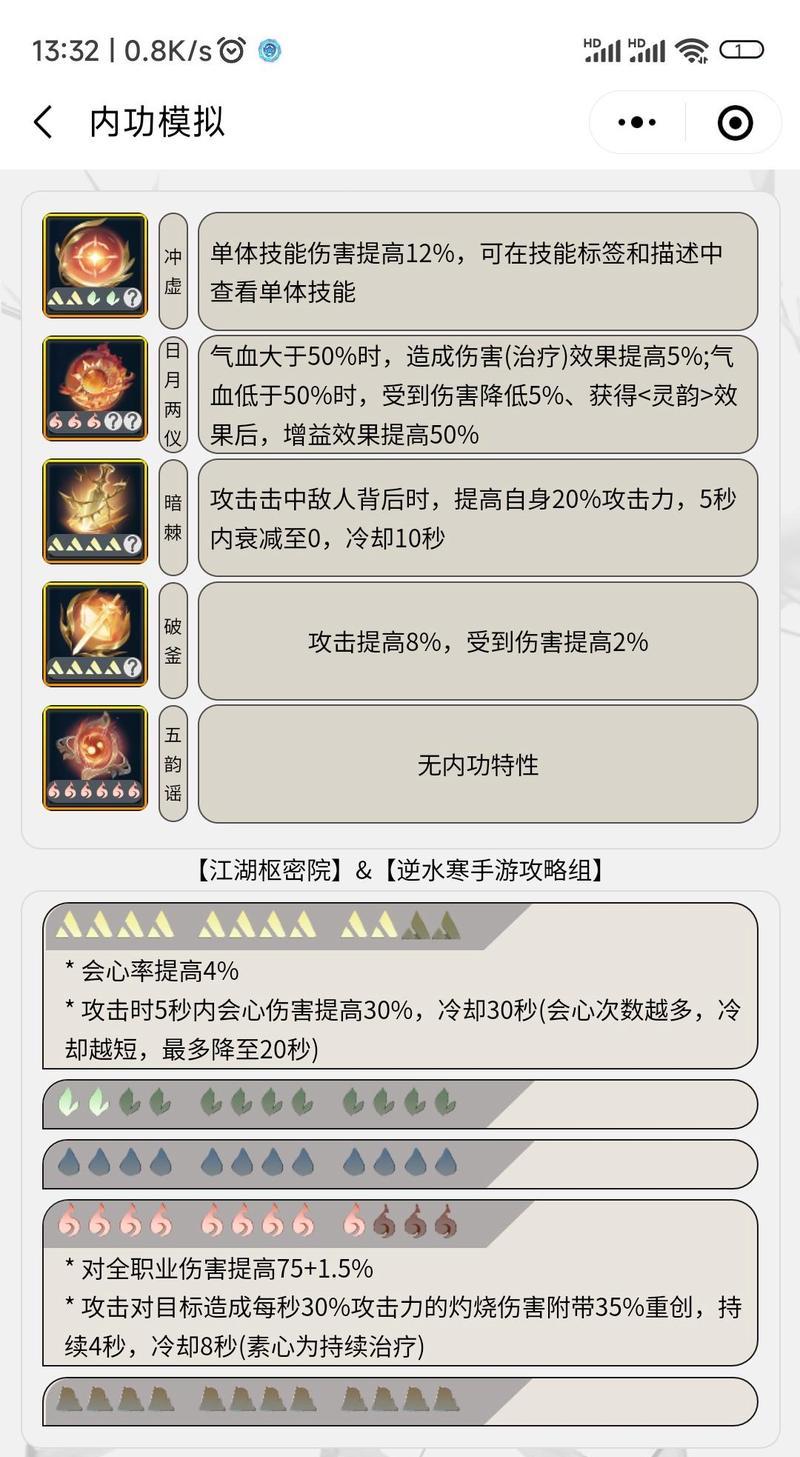Select the 破釜 inner skill icon
The height and width of the screenshot is (1457, 800).
(x=95, y=635)
